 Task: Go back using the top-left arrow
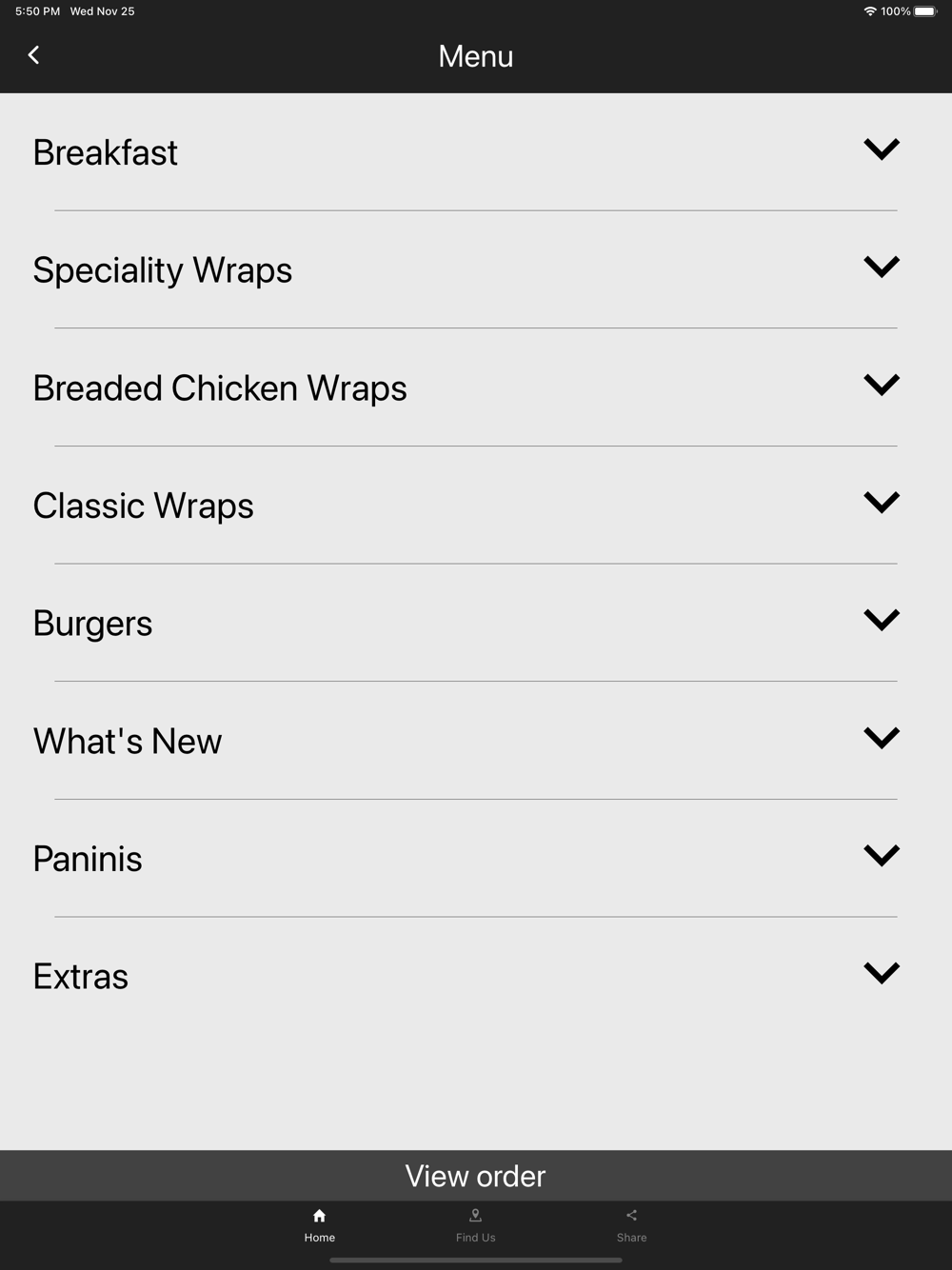34,55
